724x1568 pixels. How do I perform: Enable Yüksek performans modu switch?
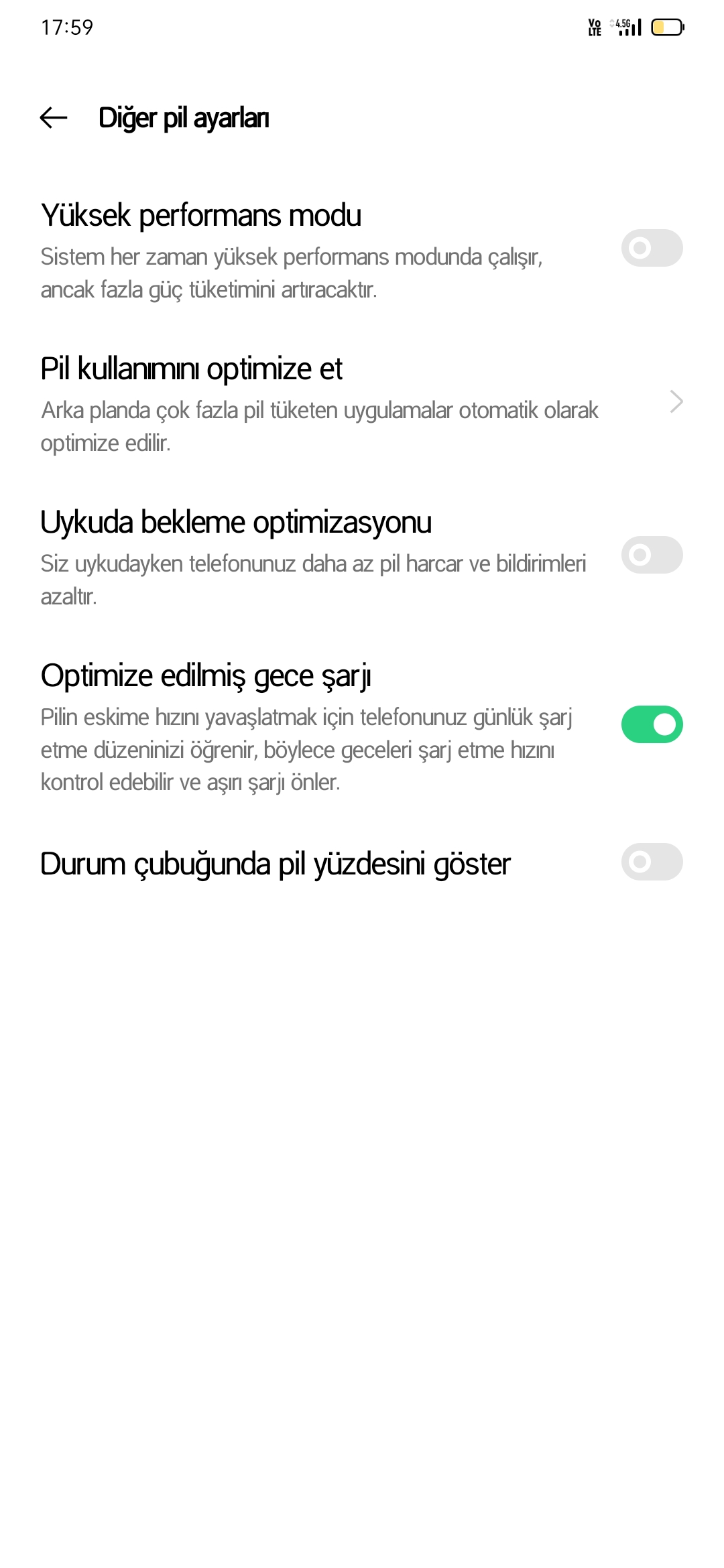(x=652, y=249)
